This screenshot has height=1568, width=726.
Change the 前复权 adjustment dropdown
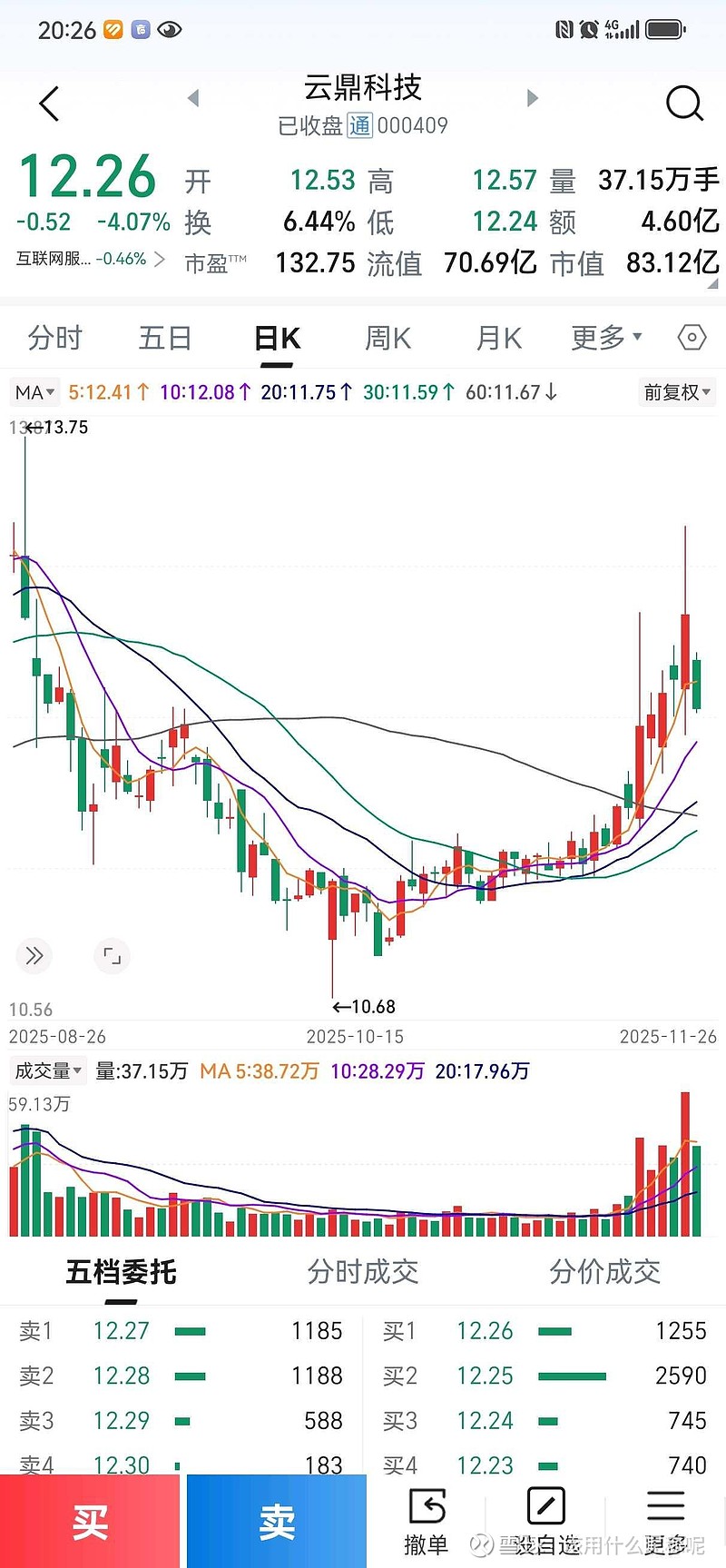(677, 392)
